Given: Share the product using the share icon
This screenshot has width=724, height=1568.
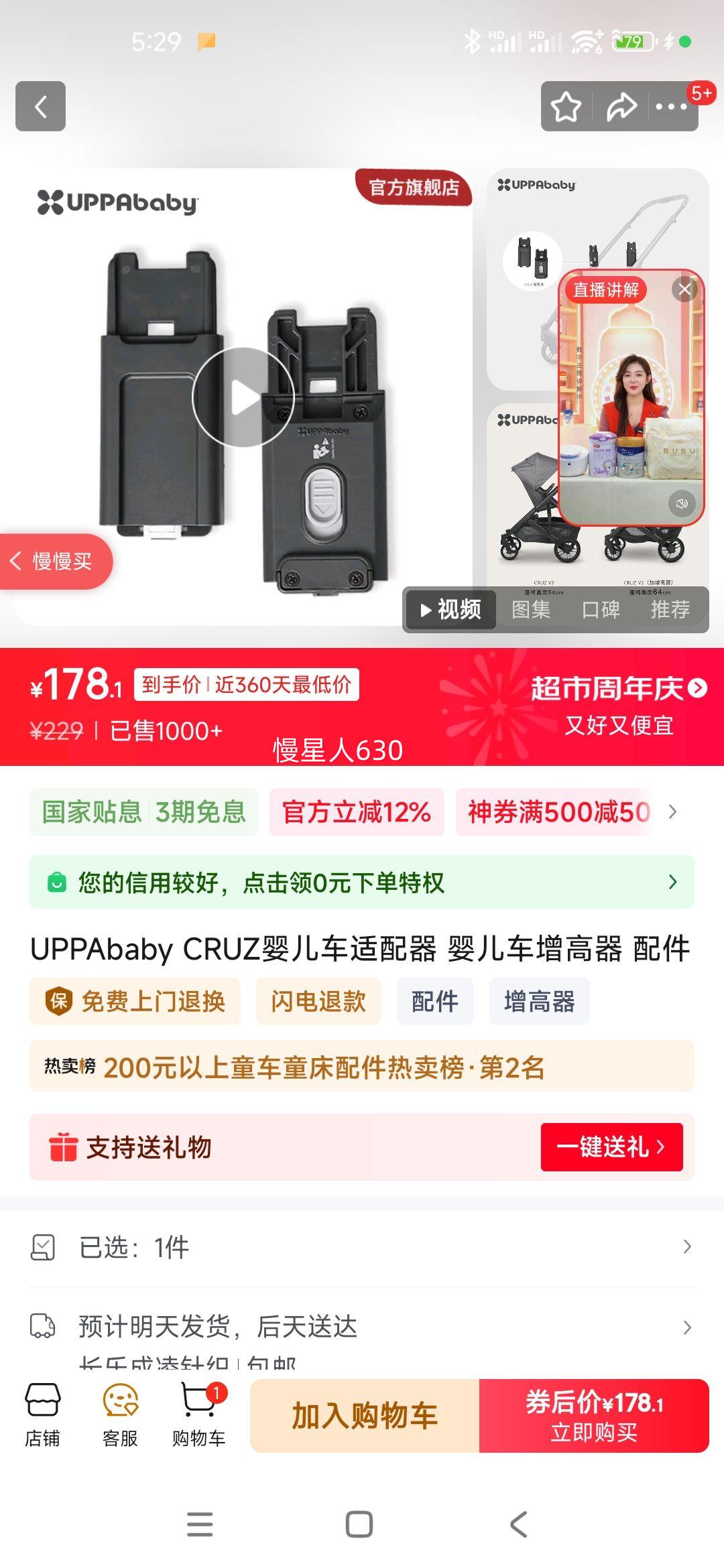Looking at the screenshot, I should pyautogui.click(x=622, y=107).
